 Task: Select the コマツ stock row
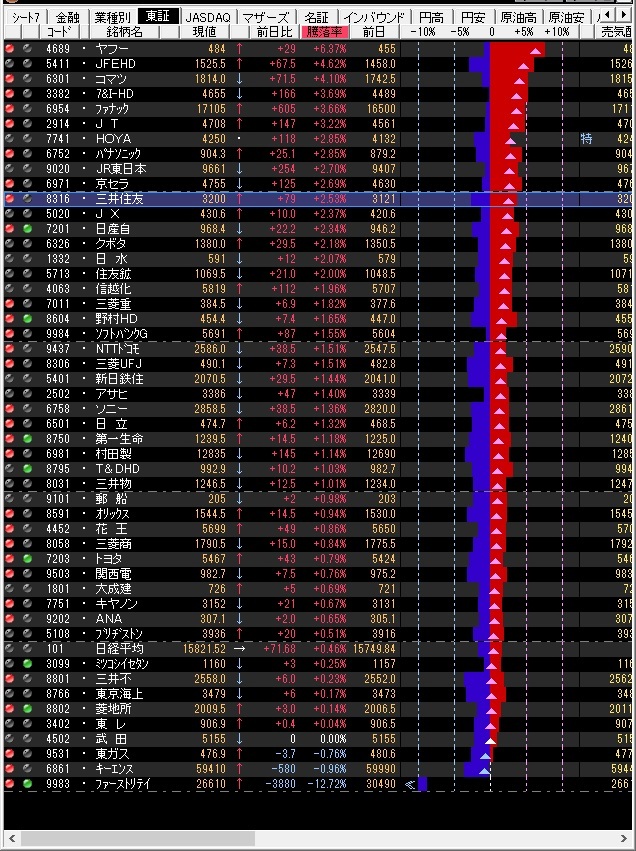click(110, 78)
